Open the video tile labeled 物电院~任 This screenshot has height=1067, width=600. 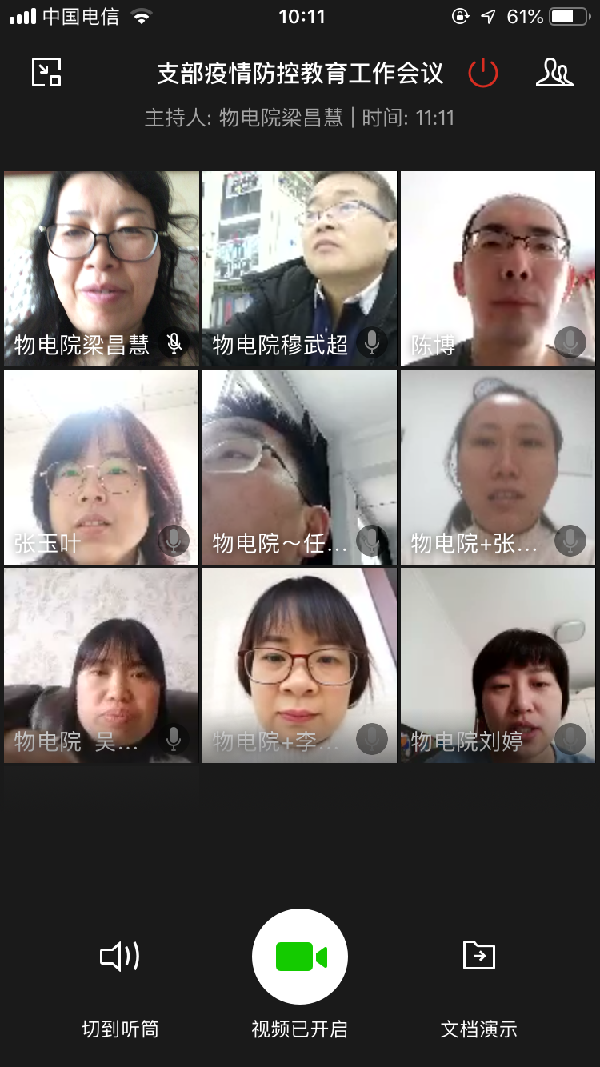299,467
